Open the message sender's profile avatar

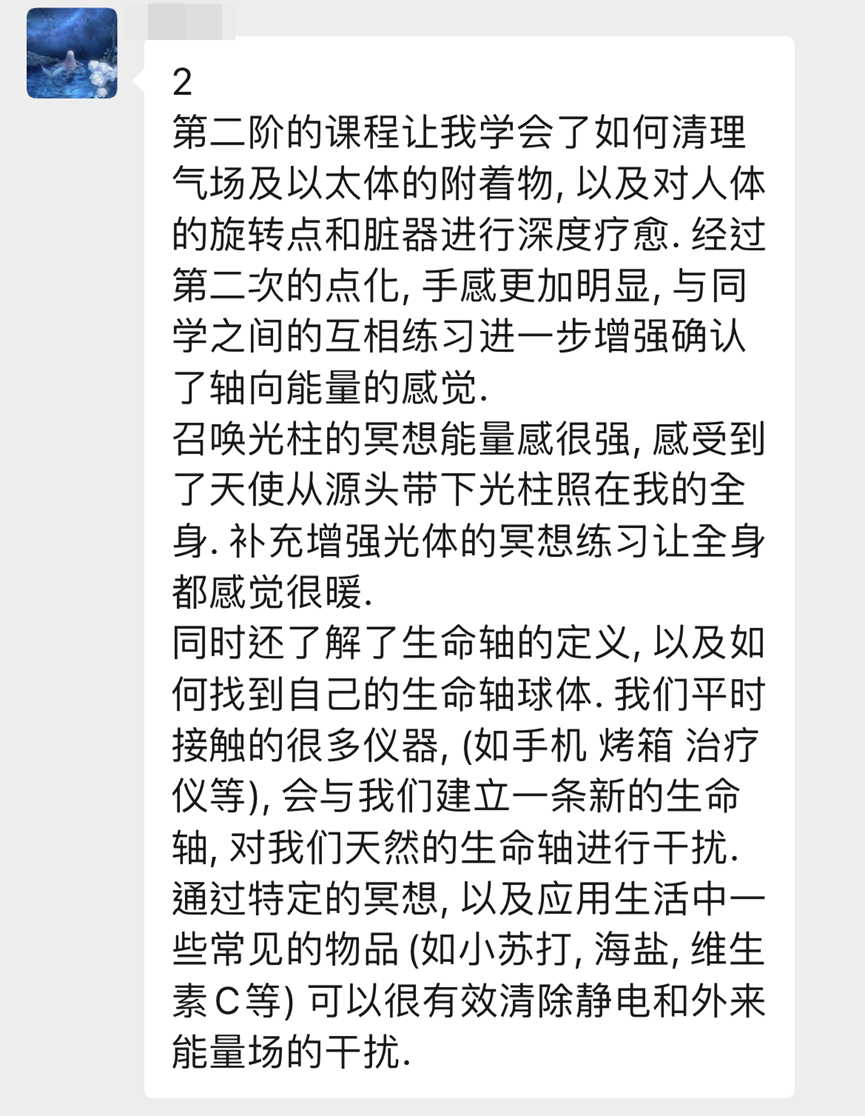[x=72, y=53]
